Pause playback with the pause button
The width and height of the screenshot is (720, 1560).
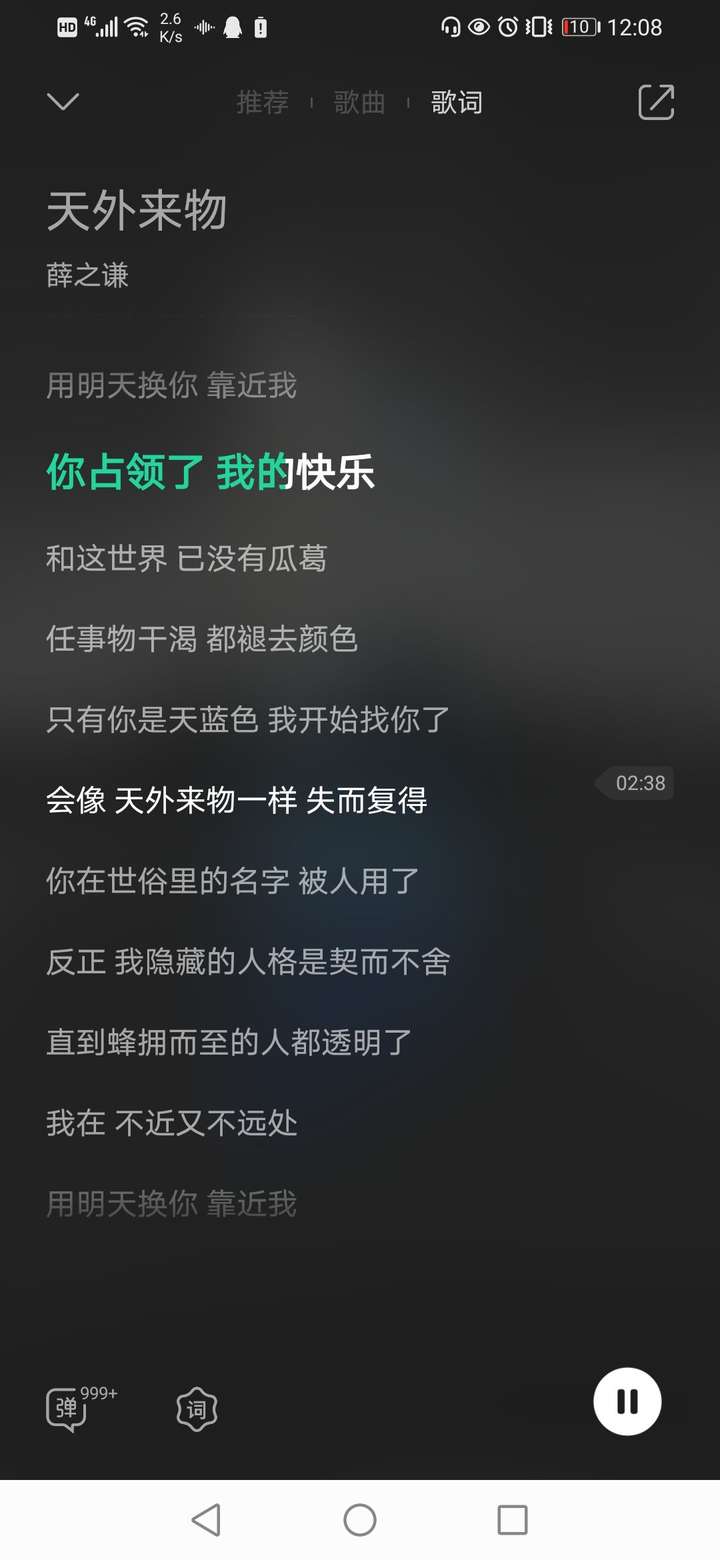627,1401
